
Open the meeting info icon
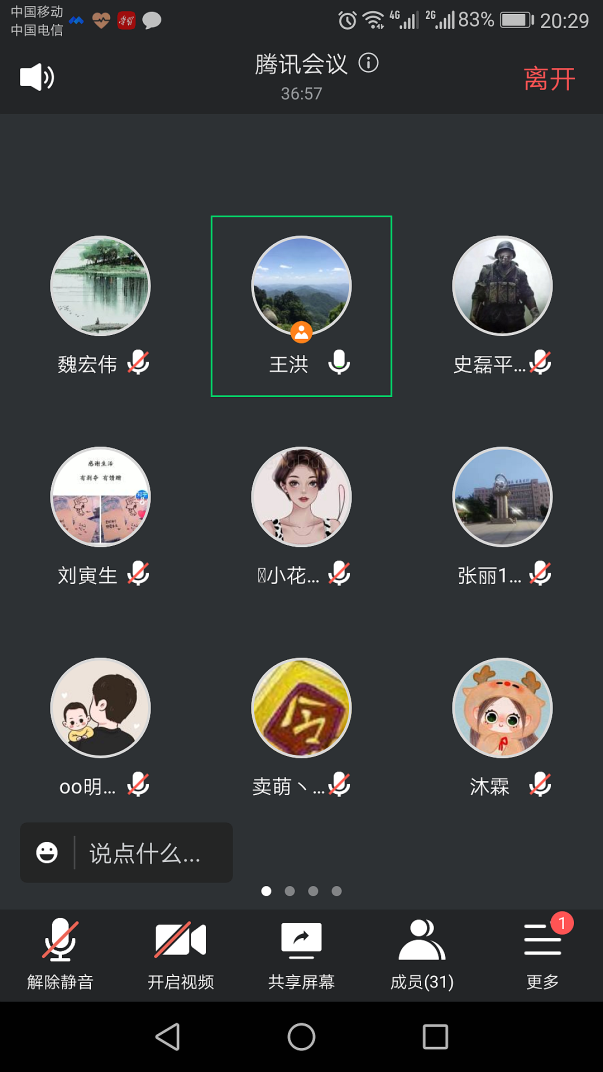pos(369,64)
